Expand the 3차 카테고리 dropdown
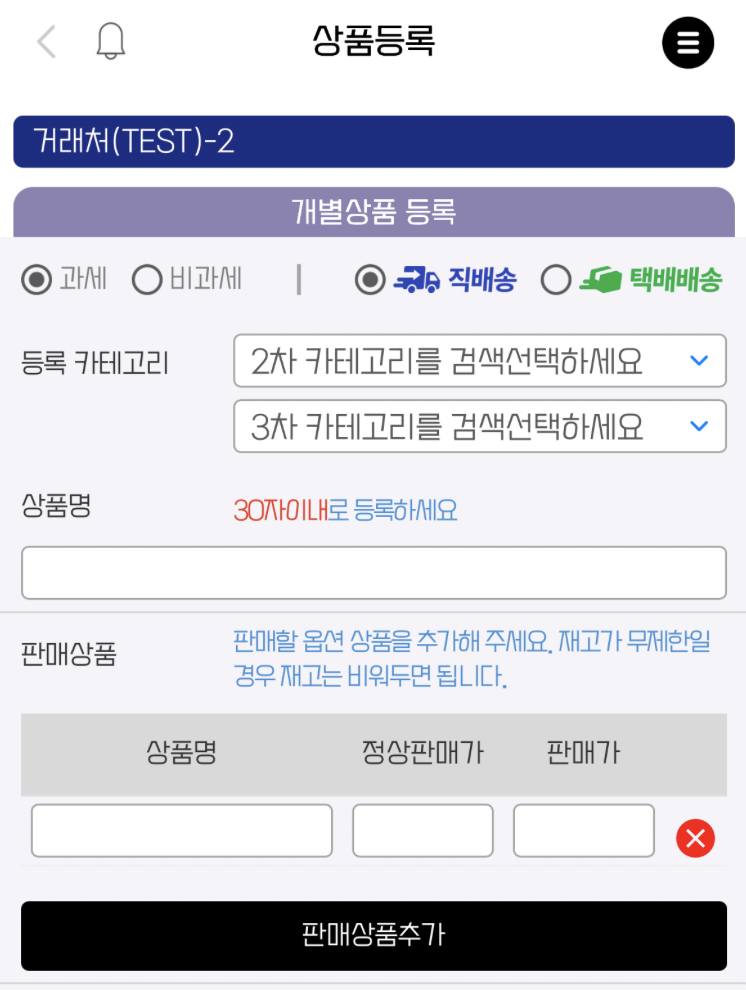Screen dimensions: 746x990 click(x=479, y=427)
